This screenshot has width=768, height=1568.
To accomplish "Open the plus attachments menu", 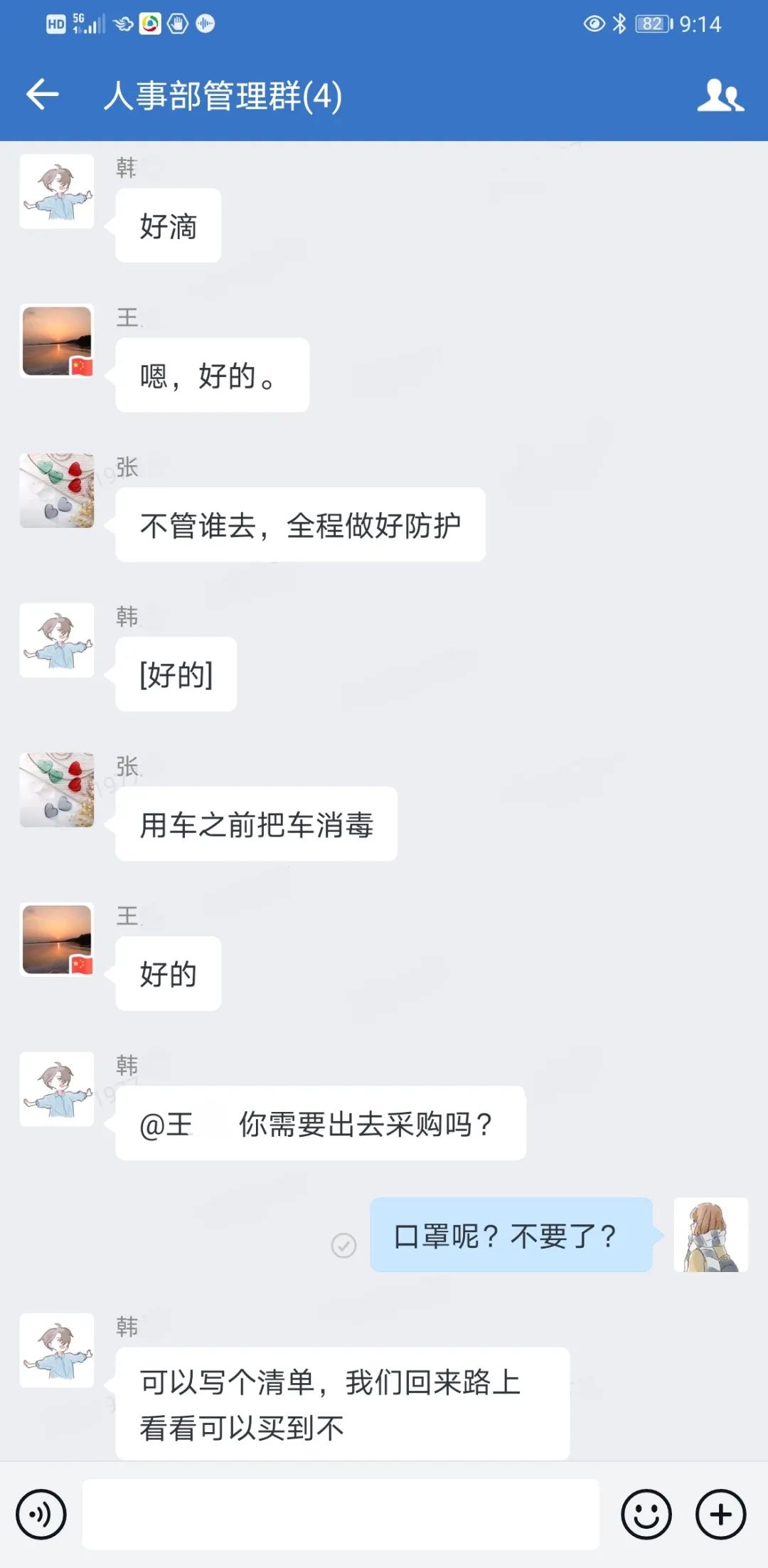I will [x=720, y=1514].
